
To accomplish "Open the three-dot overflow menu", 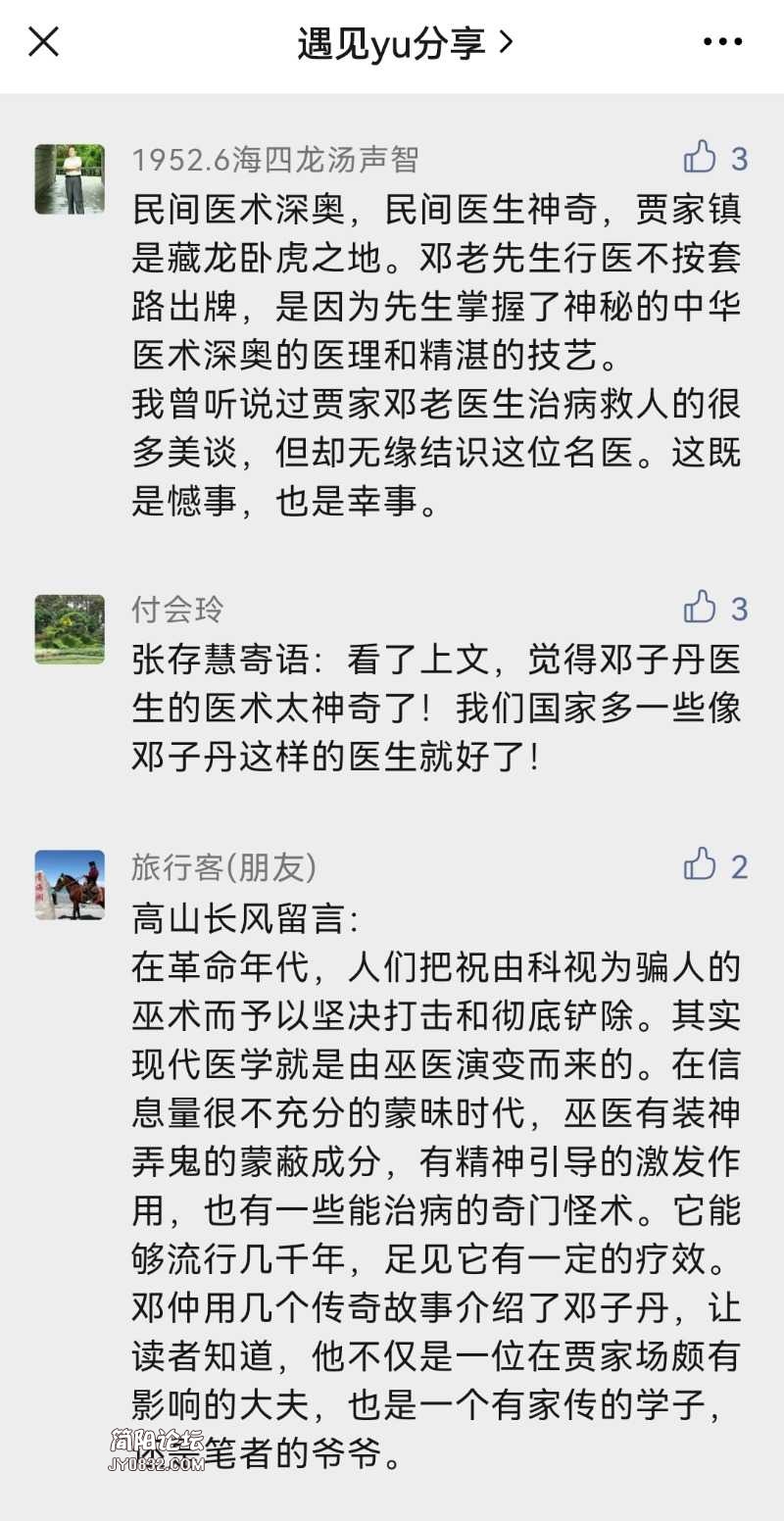I will click(723, 42).
